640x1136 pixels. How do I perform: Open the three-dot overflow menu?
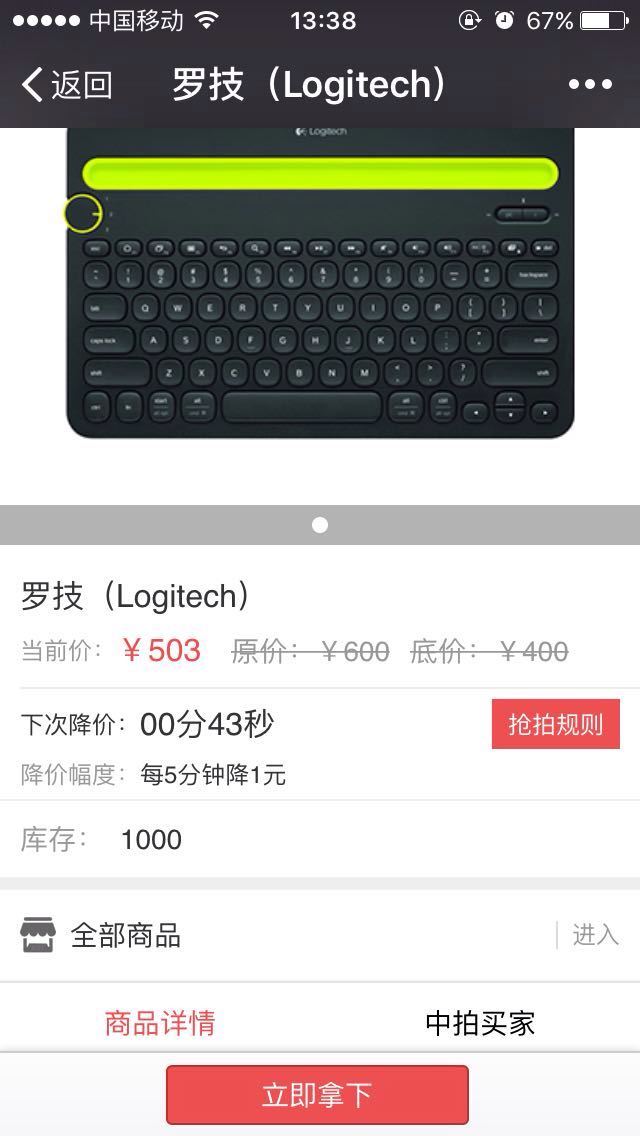coord(590,85)
